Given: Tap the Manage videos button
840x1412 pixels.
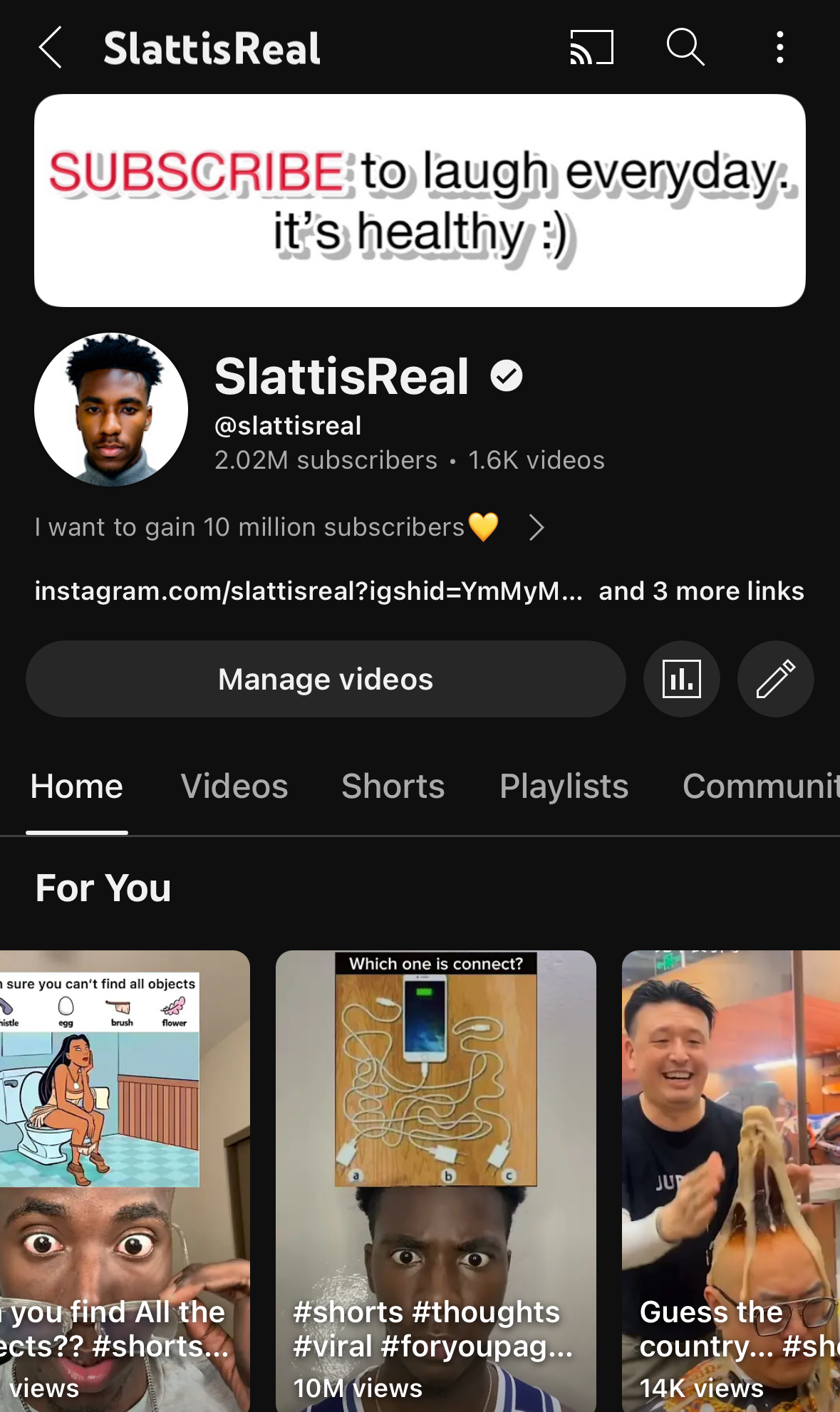Looking at the screenshot, I should point(326,679).
